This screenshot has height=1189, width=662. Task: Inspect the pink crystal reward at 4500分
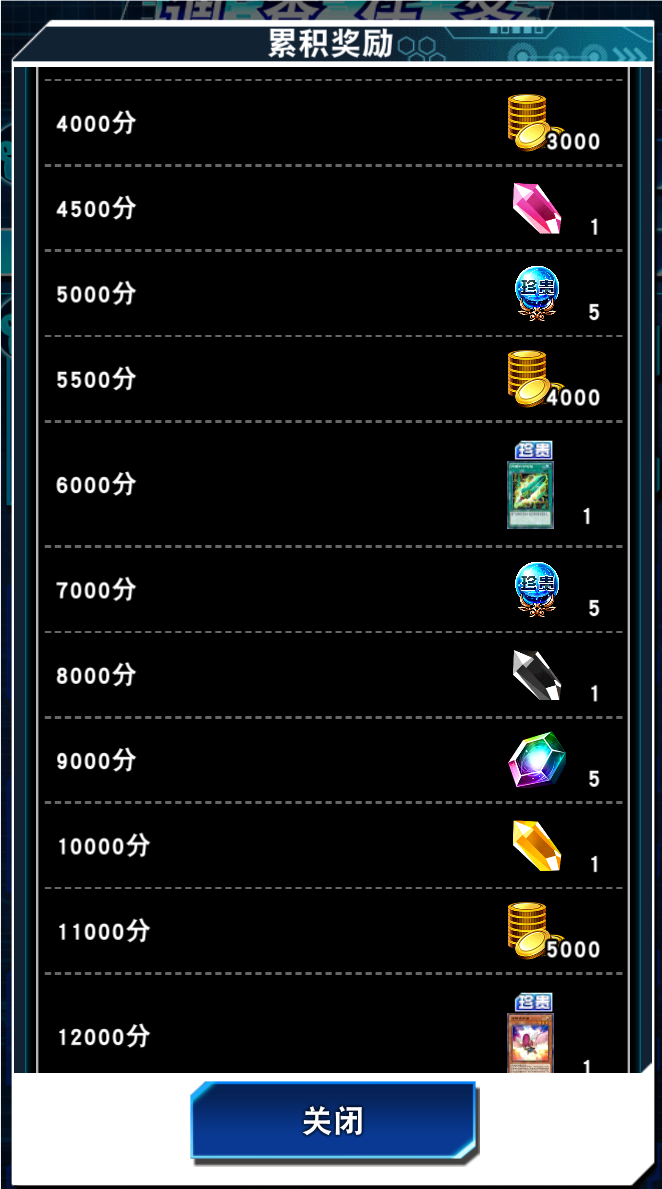(x=536, y=208)
